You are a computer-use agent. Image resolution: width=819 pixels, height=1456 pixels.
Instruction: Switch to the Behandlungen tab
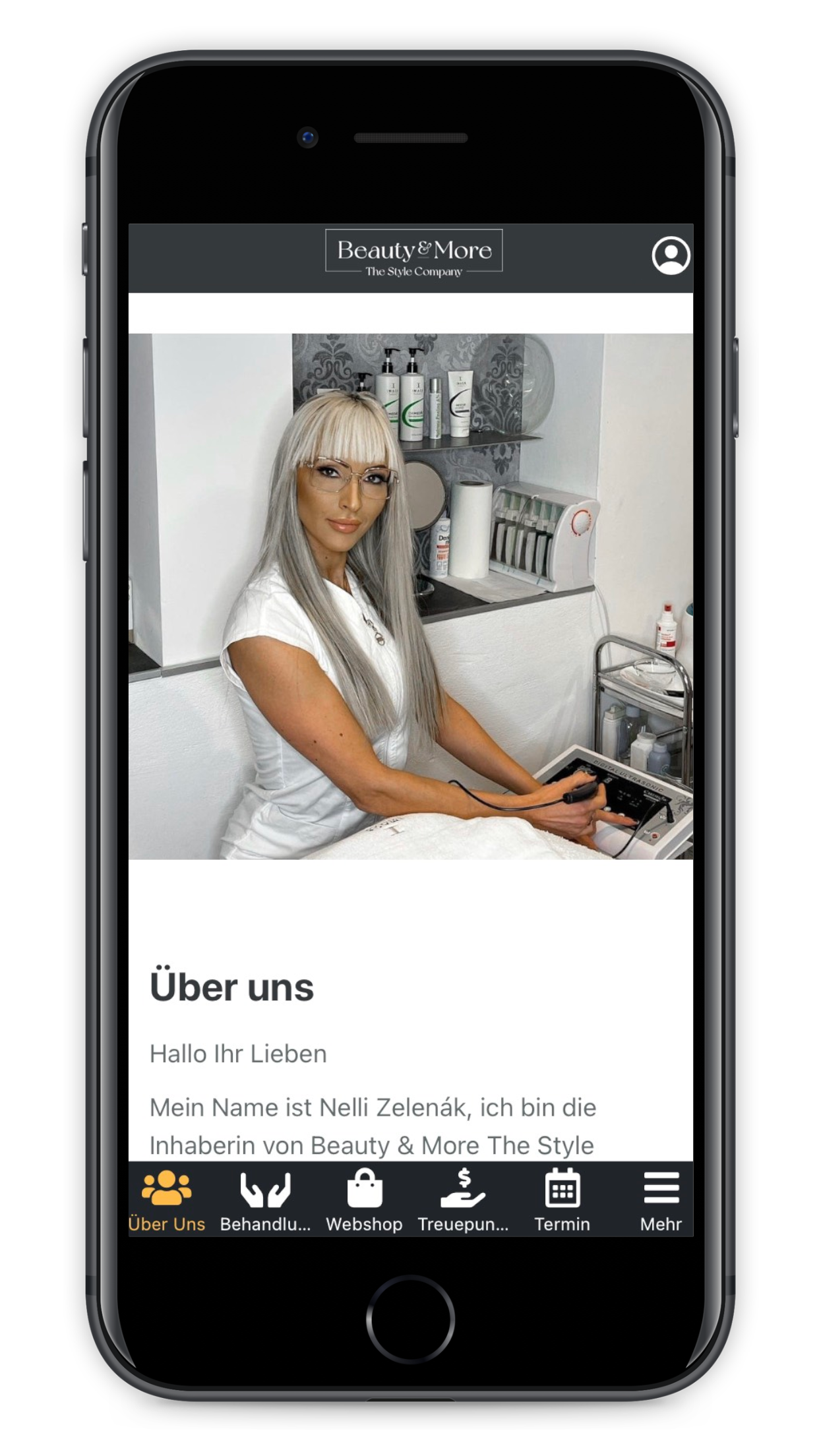tap(265, 1200)
